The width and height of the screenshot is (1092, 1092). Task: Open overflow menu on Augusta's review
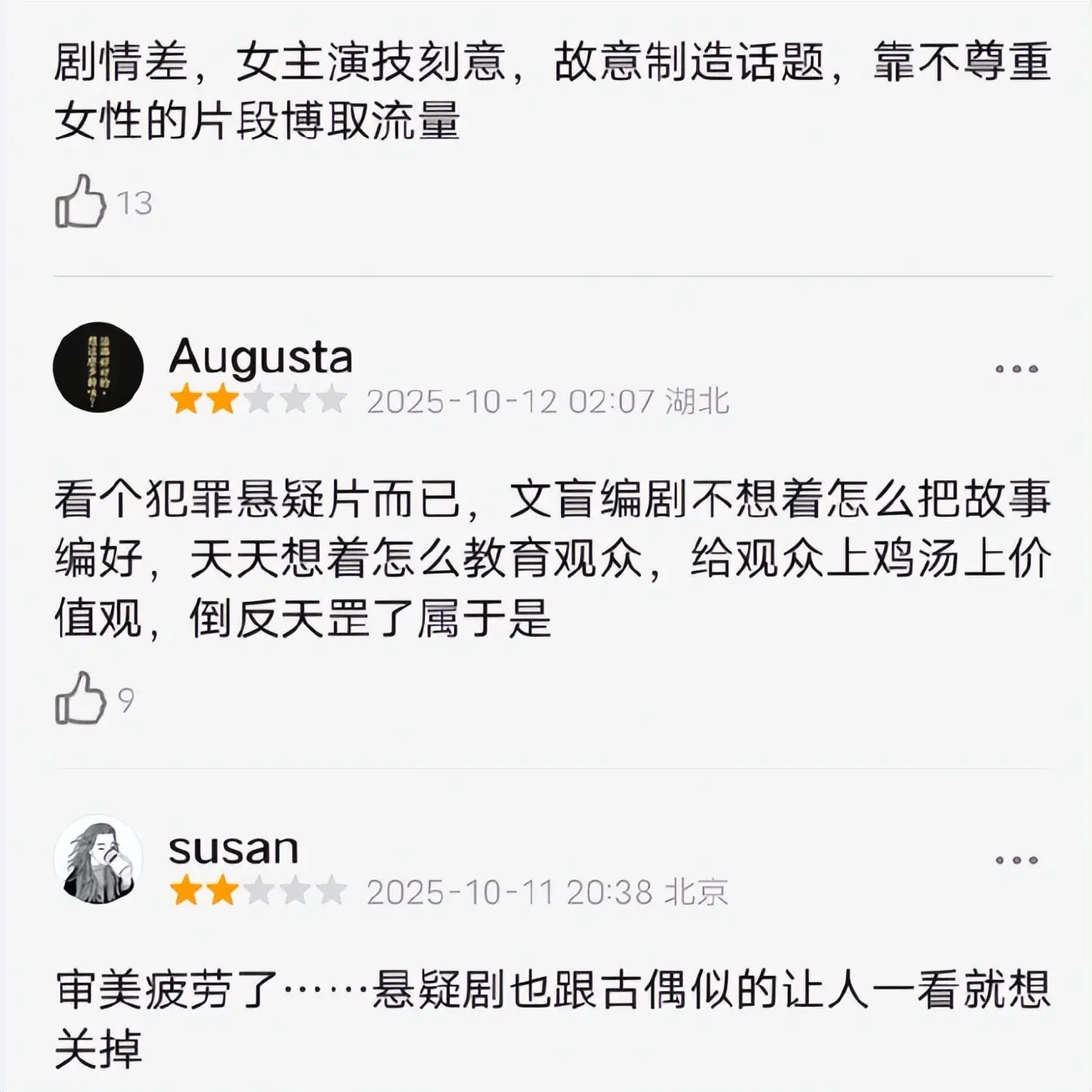point(1016,368)
